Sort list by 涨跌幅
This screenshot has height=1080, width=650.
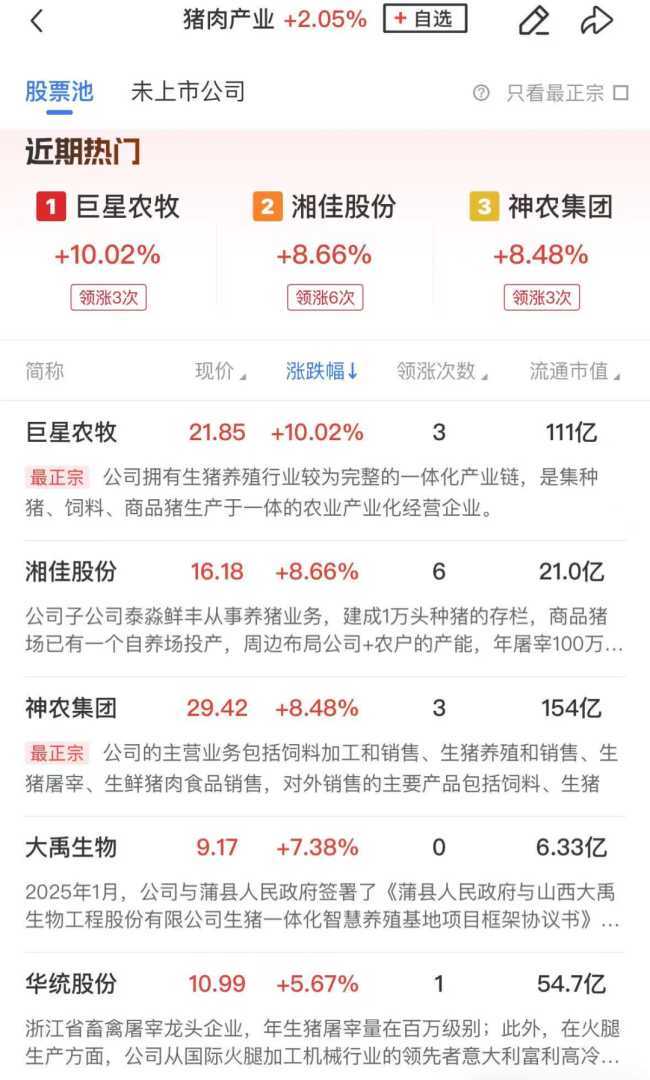(322, 371)
